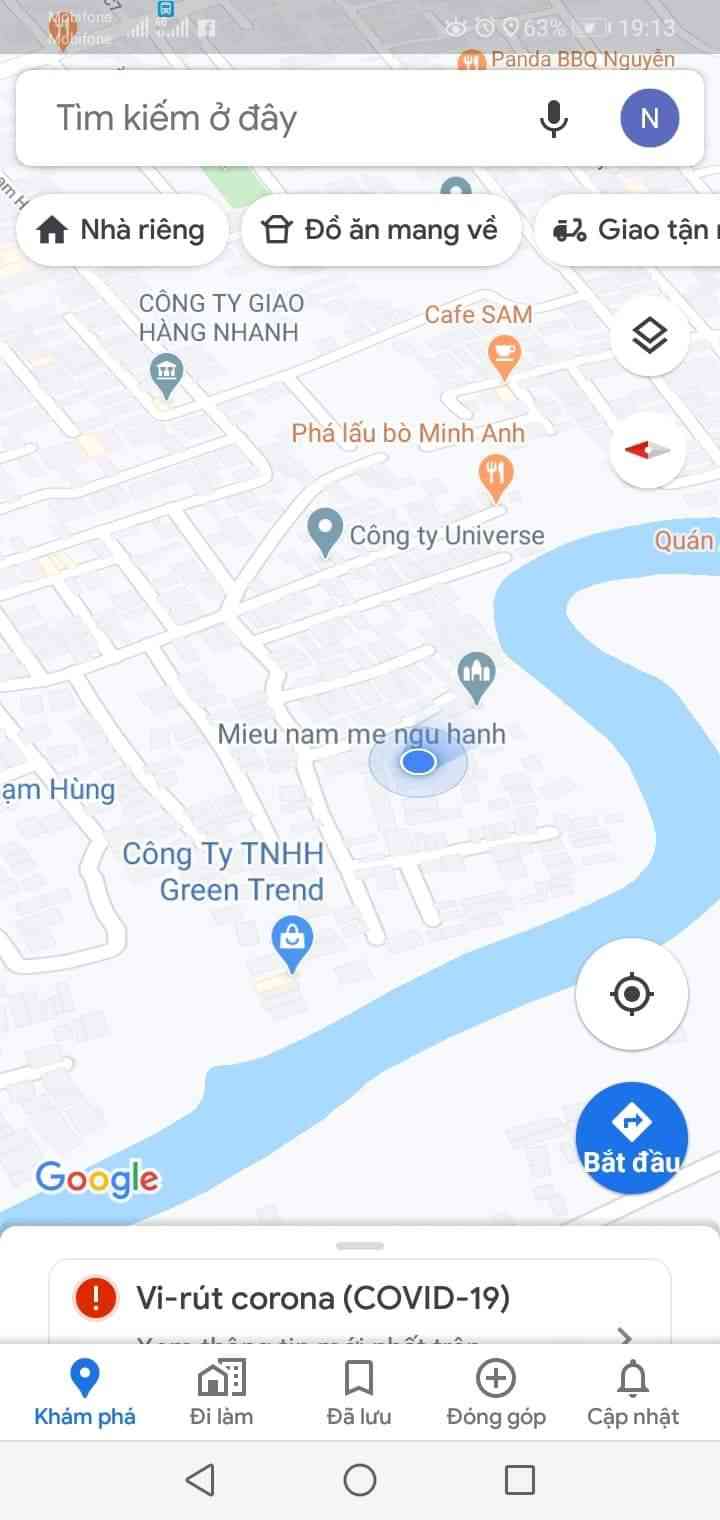Reset map orientation with the compass
Image resolution: width=720 pixels, height=1520 pixels.
coord(647,450)
